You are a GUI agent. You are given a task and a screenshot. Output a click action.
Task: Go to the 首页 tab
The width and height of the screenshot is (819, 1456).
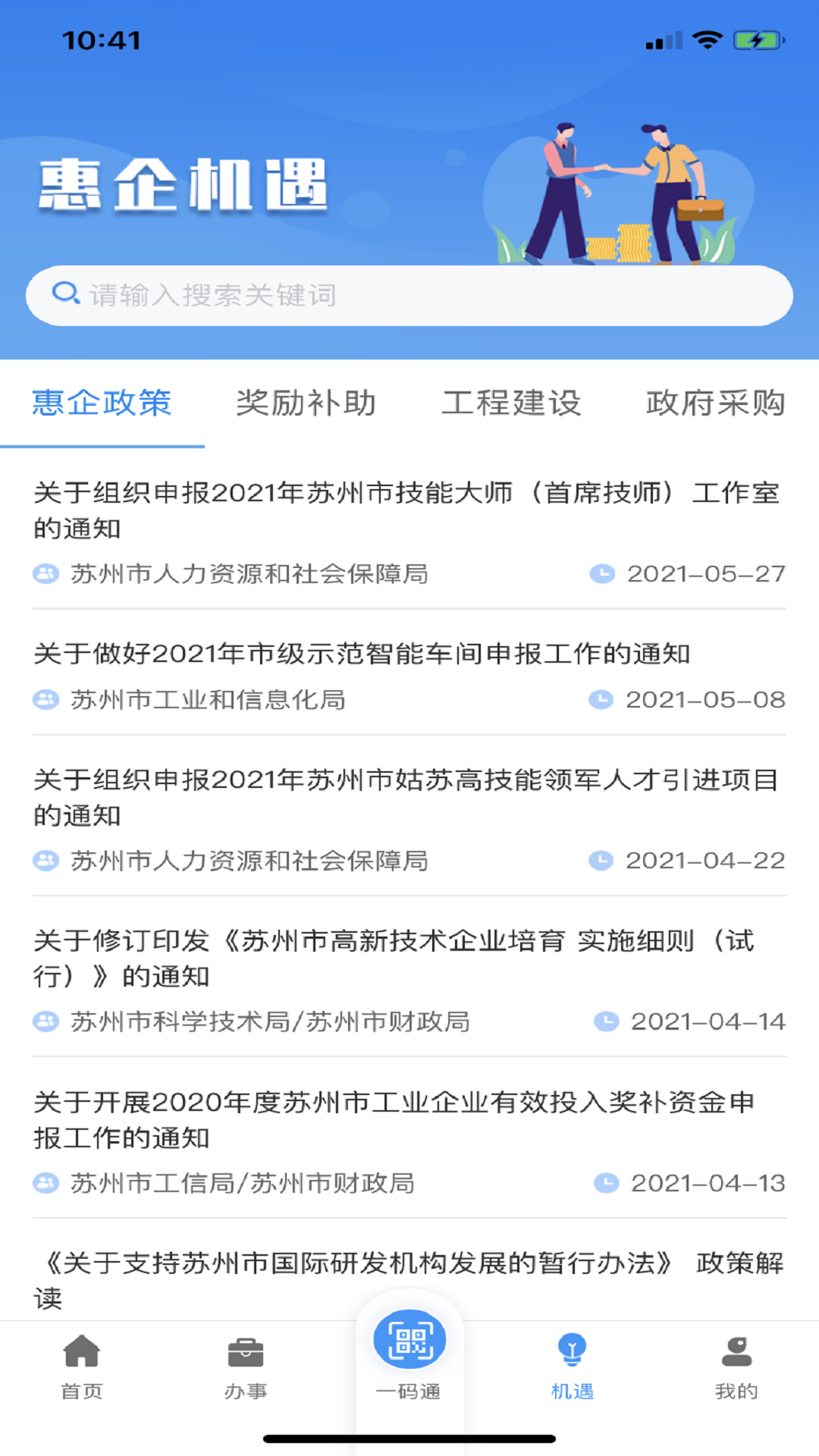tap(82, 1367)
